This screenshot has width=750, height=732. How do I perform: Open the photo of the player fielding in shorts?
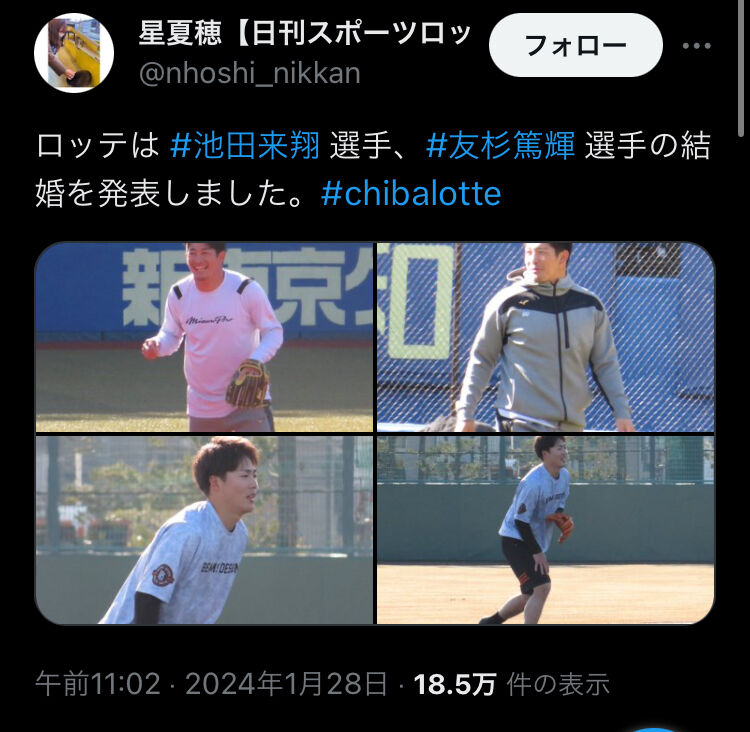pos(546,530)
